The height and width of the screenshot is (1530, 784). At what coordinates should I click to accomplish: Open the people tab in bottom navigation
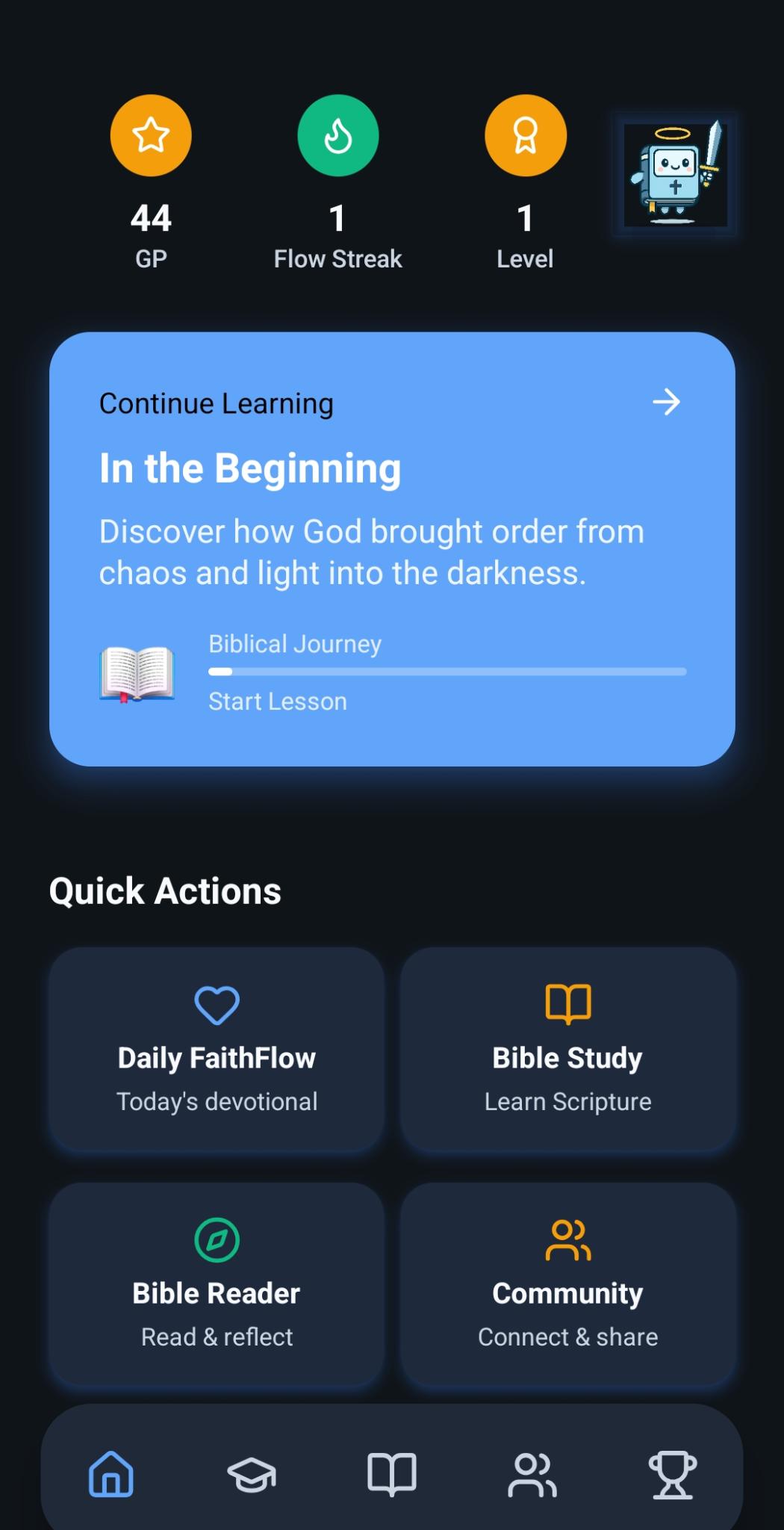pyautogui.click(x=533, y=1472)
